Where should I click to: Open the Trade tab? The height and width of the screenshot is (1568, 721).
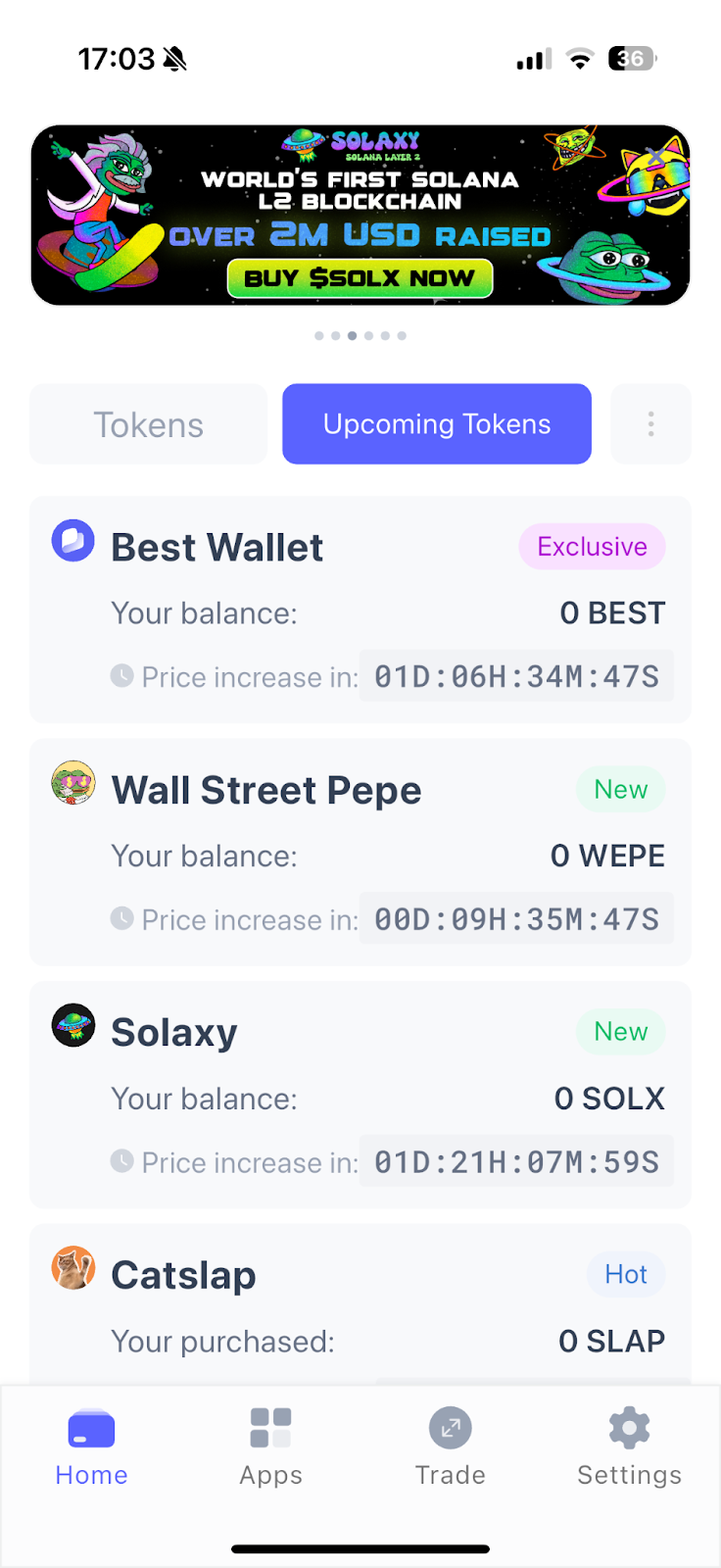(x=451, y=1448)
